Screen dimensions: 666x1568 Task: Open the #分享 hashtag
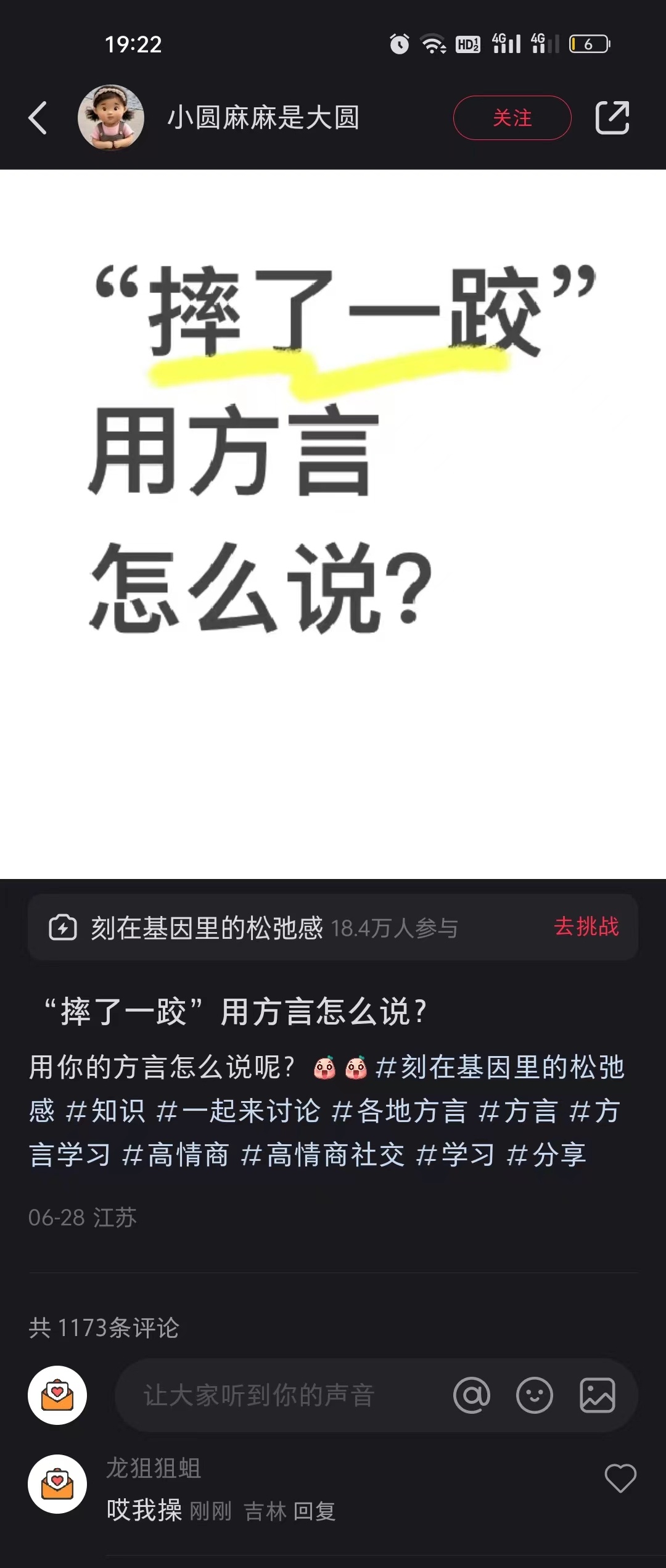tap(546, 1155)
